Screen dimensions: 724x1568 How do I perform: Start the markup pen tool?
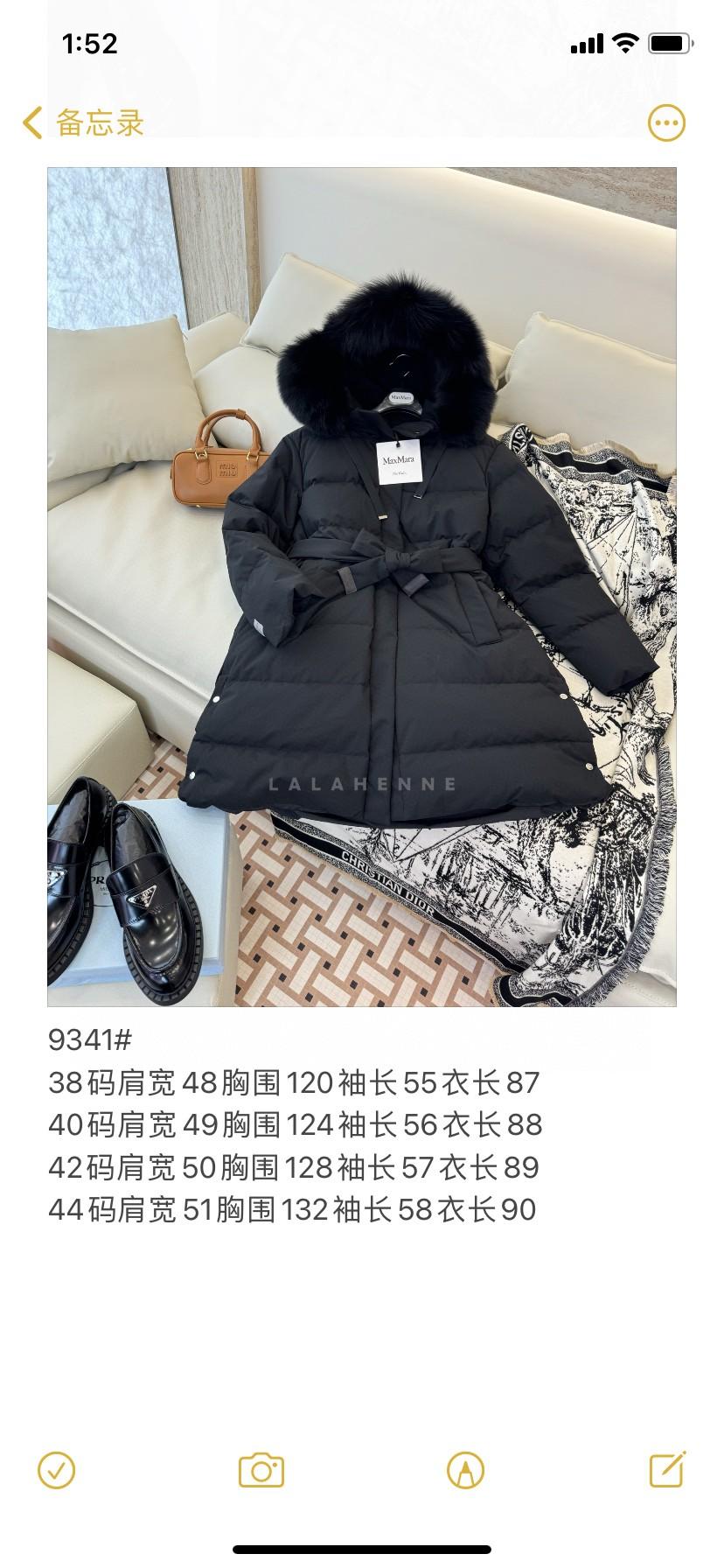[465, 1471]
